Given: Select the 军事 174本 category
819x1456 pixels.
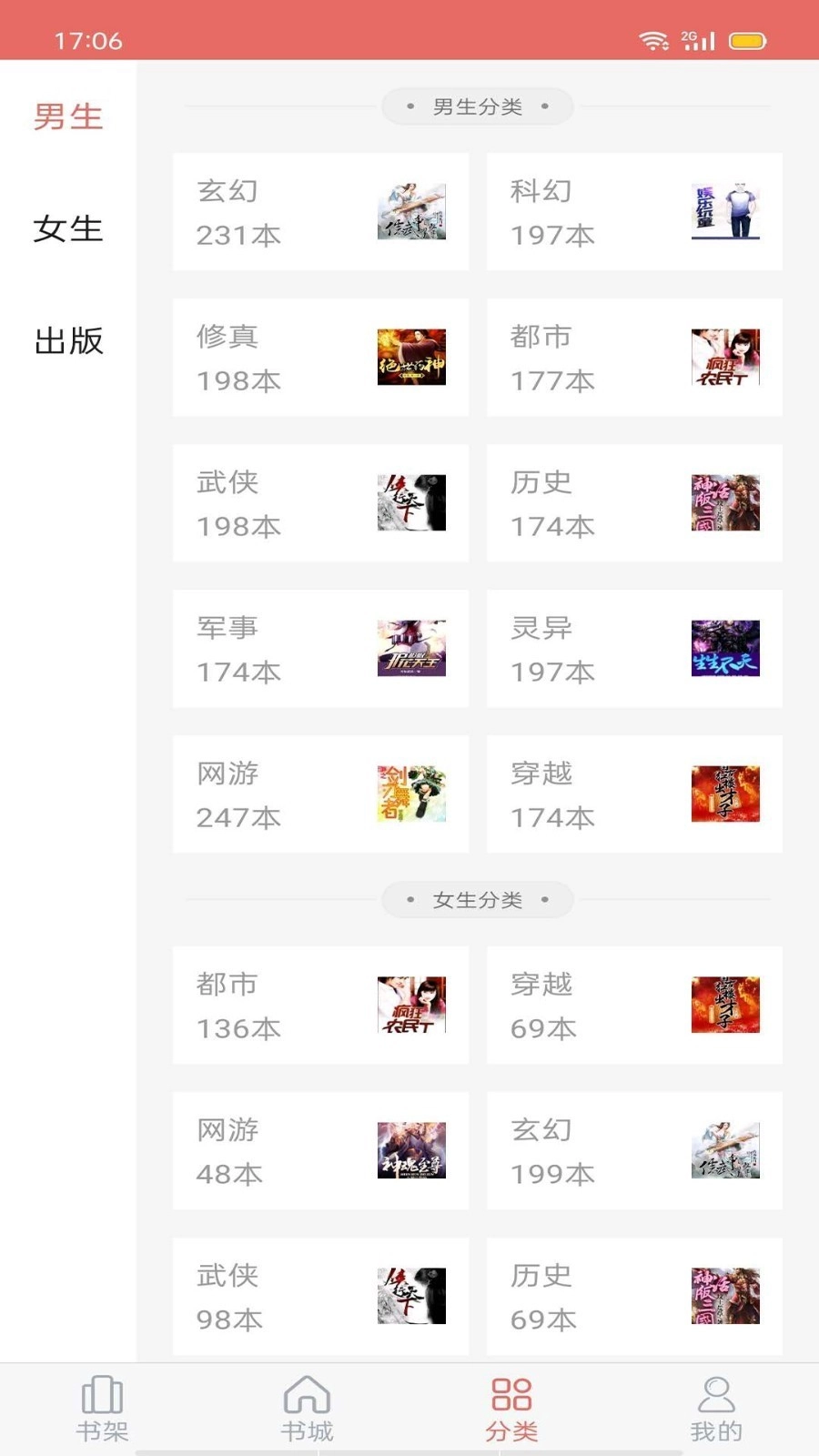Looking at the screenshot, I should pyautogui.click(x=320, y=649).
